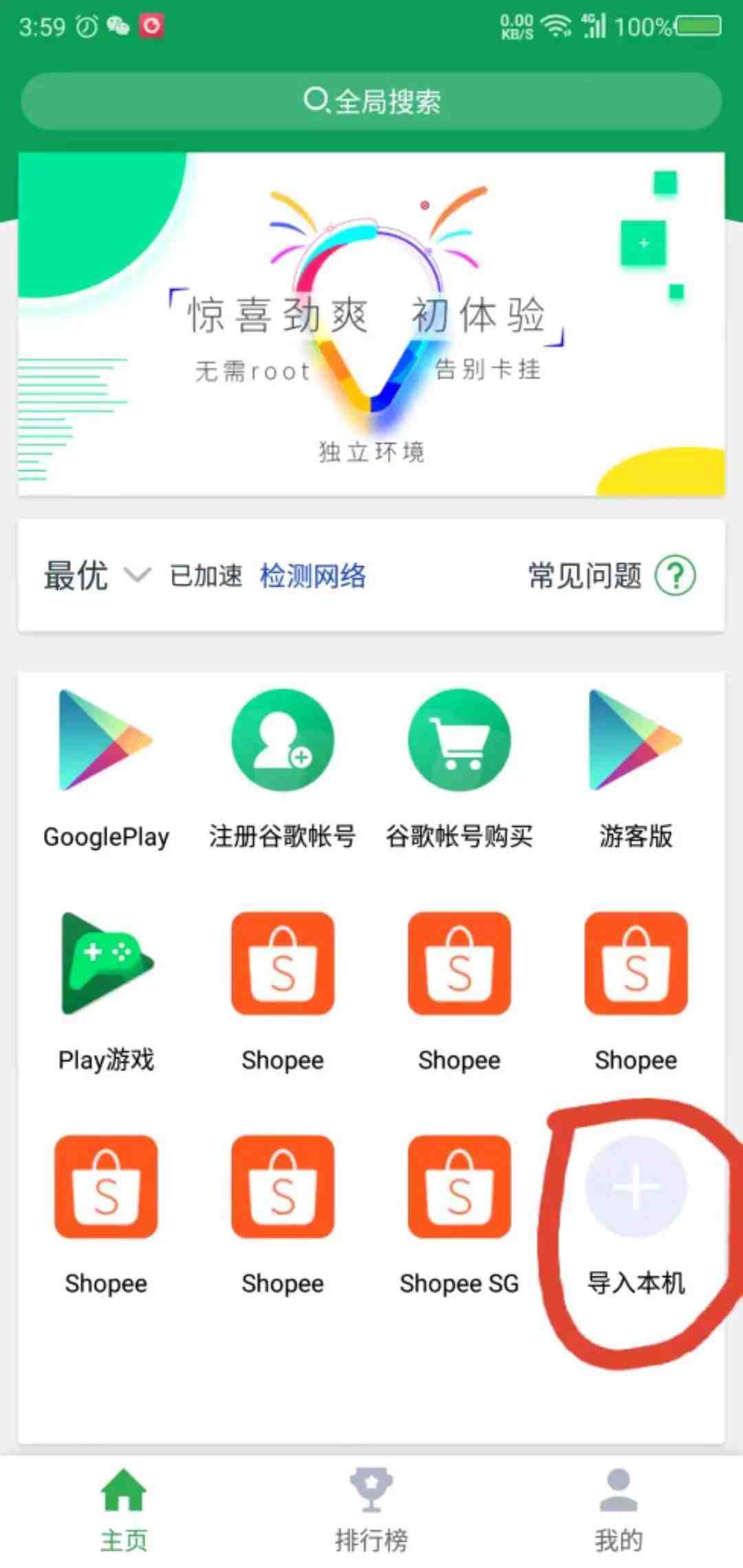
Task: Switch to the 排行榜 tab
Action: [371, 1506]
